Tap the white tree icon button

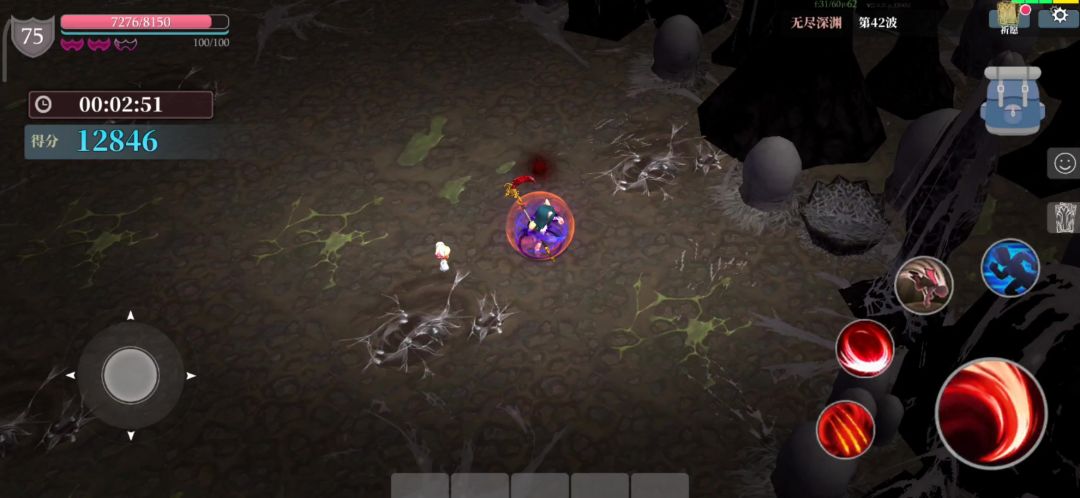point(1064,218)
